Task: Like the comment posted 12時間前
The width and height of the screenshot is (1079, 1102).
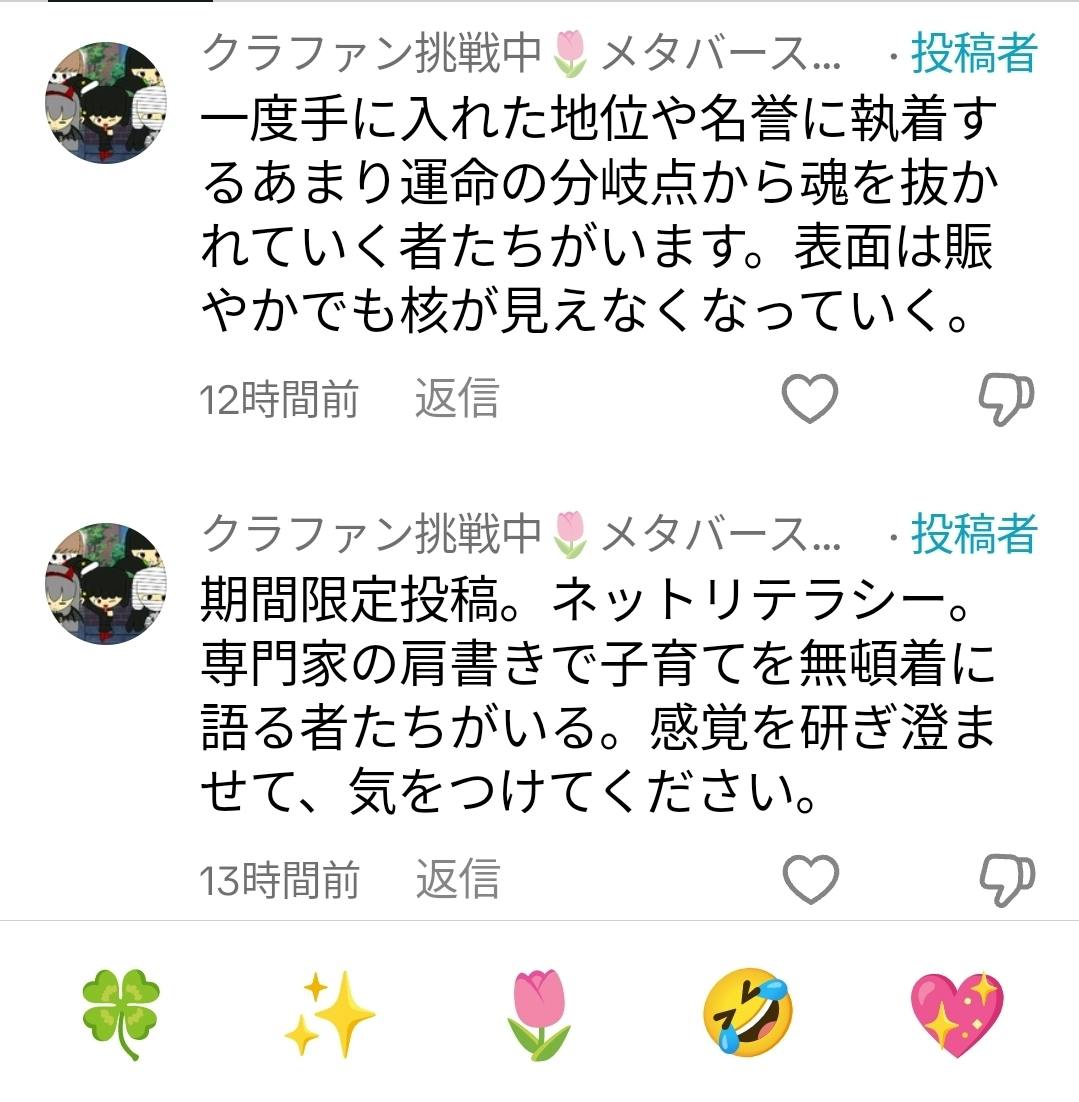Action: click(x=808, y=400)
